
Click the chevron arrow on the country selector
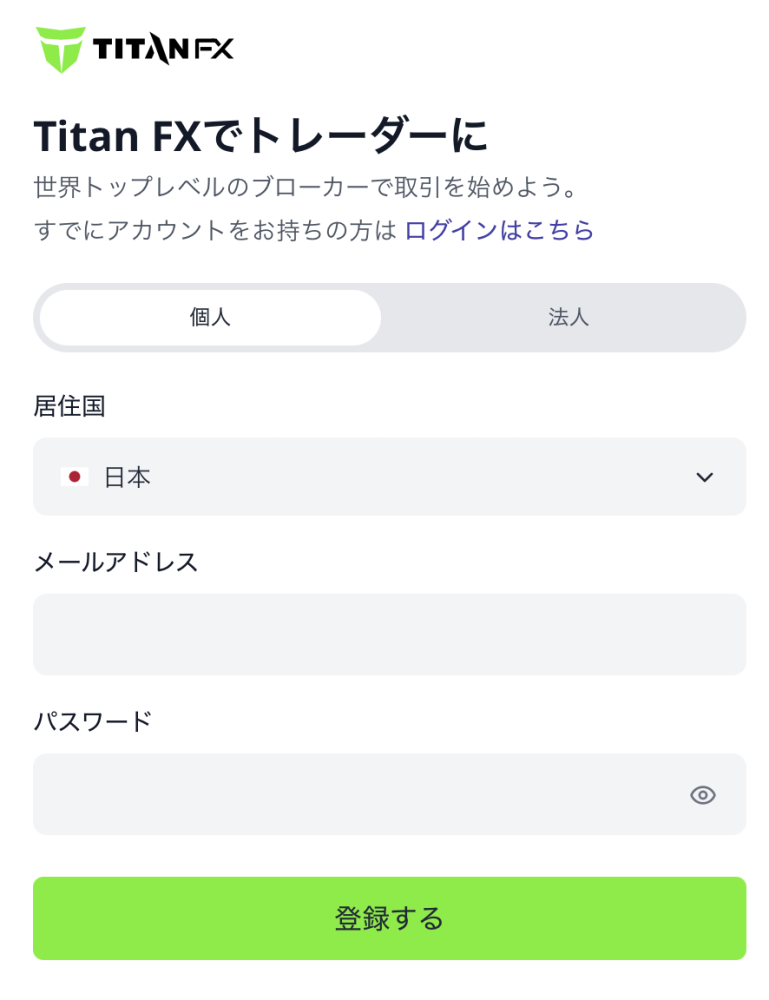pos(705,477)
